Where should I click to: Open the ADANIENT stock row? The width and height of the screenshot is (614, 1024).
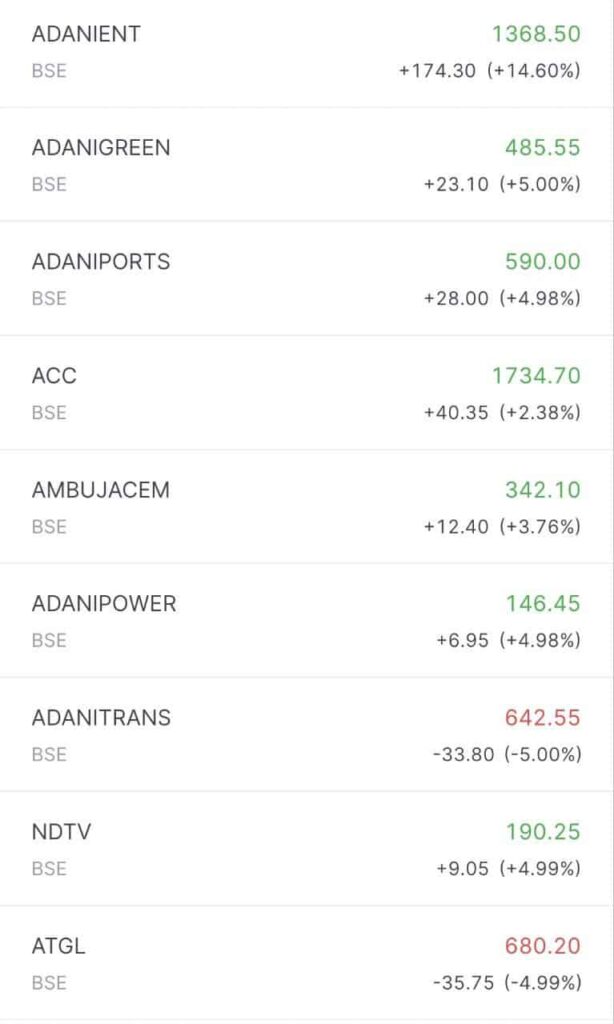pos(306,53)
